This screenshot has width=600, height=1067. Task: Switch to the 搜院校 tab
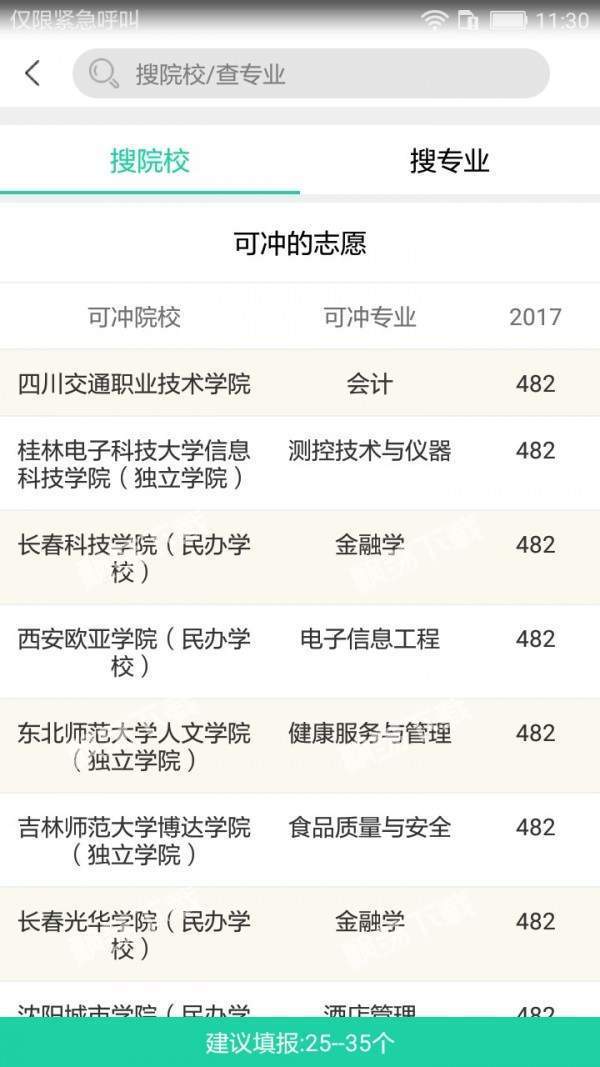tap(150, 161)
